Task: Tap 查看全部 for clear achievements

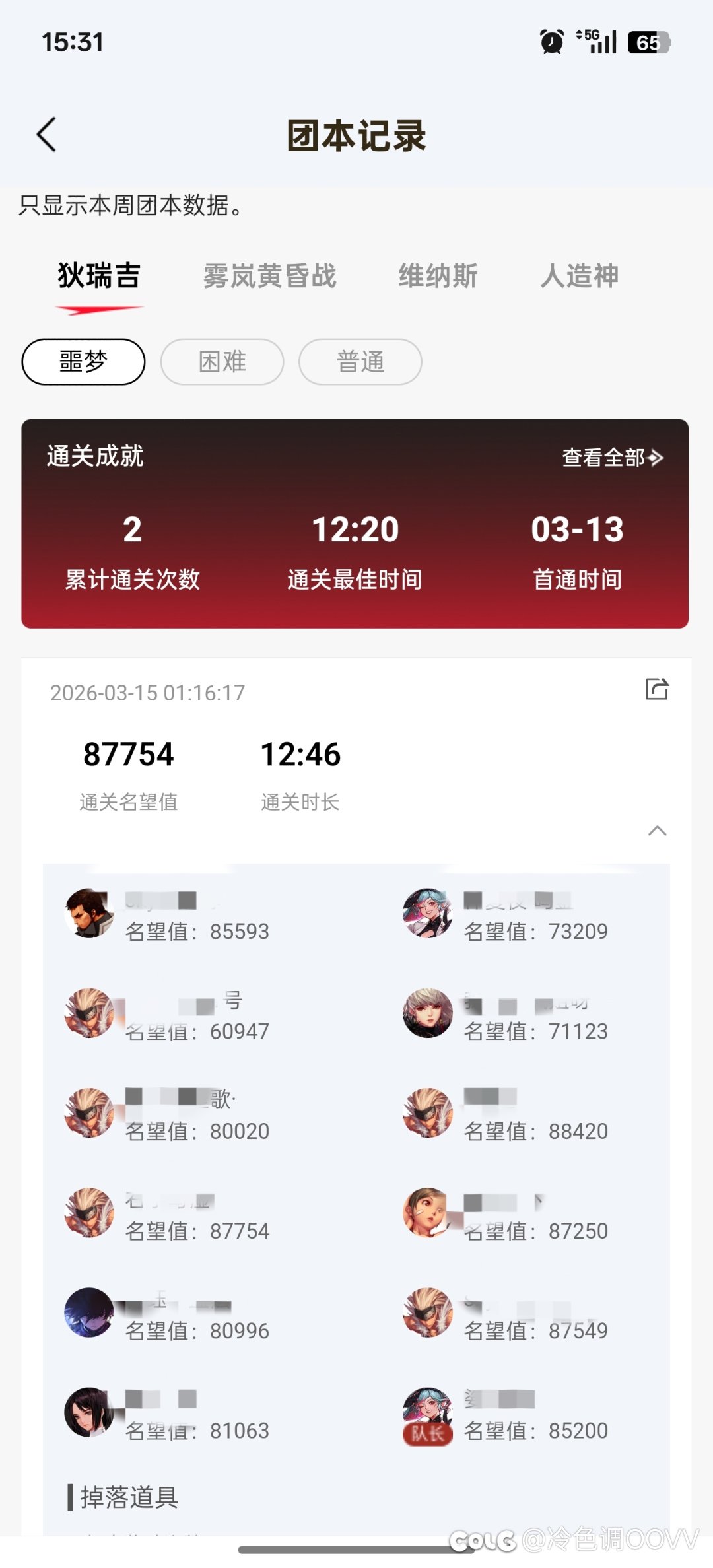Action: [612, 457]
